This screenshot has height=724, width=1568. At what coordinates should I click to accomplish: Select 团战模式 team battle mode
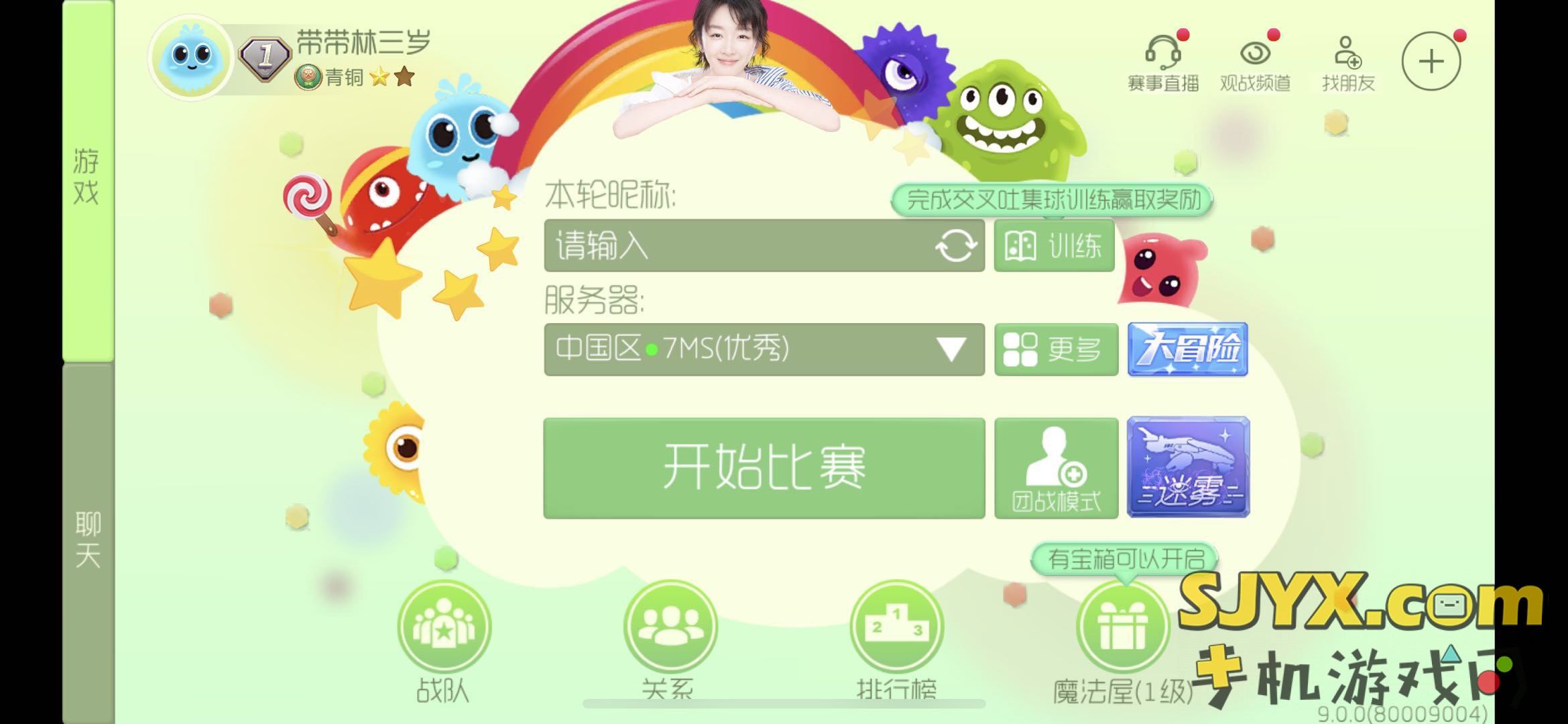1055,468
